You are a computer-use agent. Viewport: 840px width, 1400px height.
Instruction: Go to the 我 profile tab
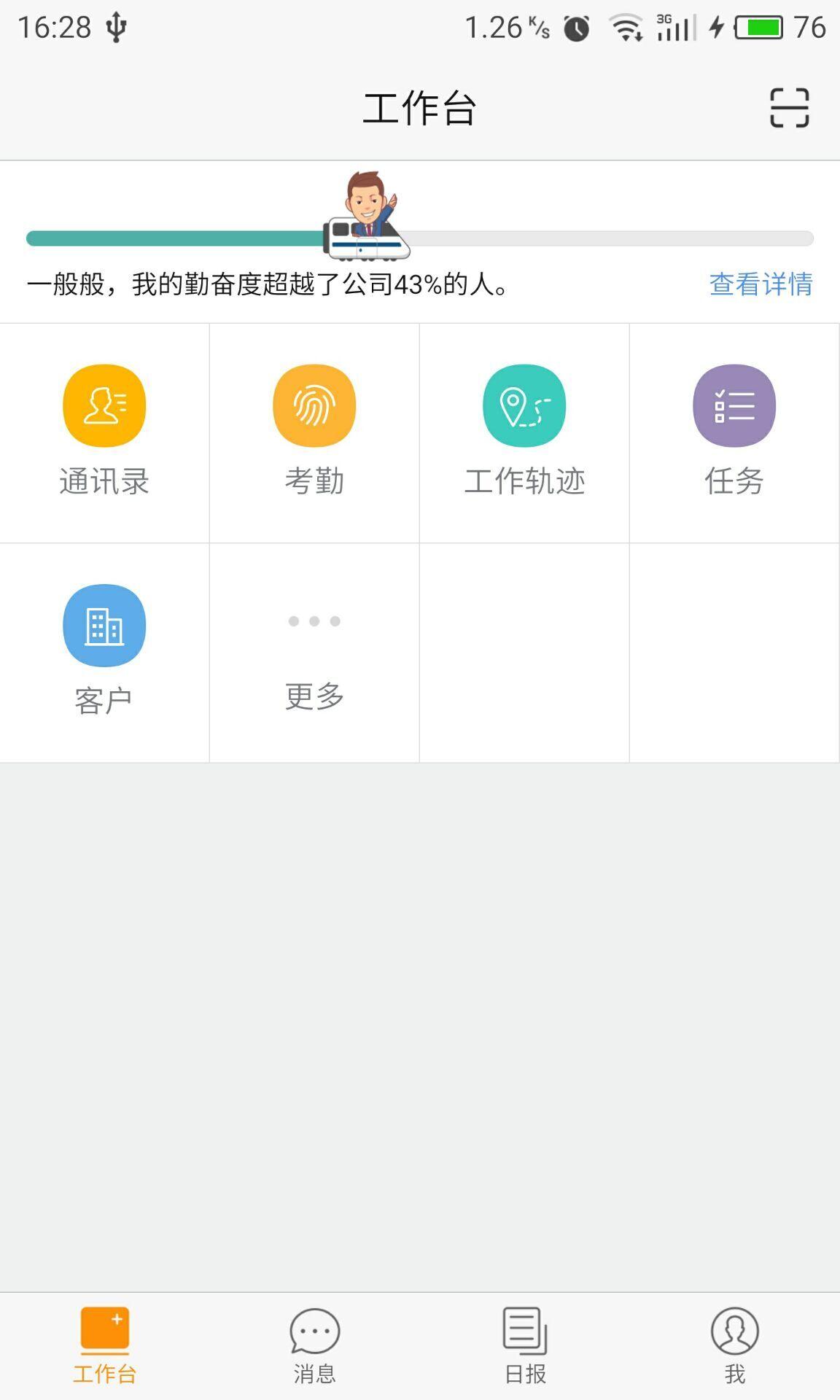[x=734, y=1346]
